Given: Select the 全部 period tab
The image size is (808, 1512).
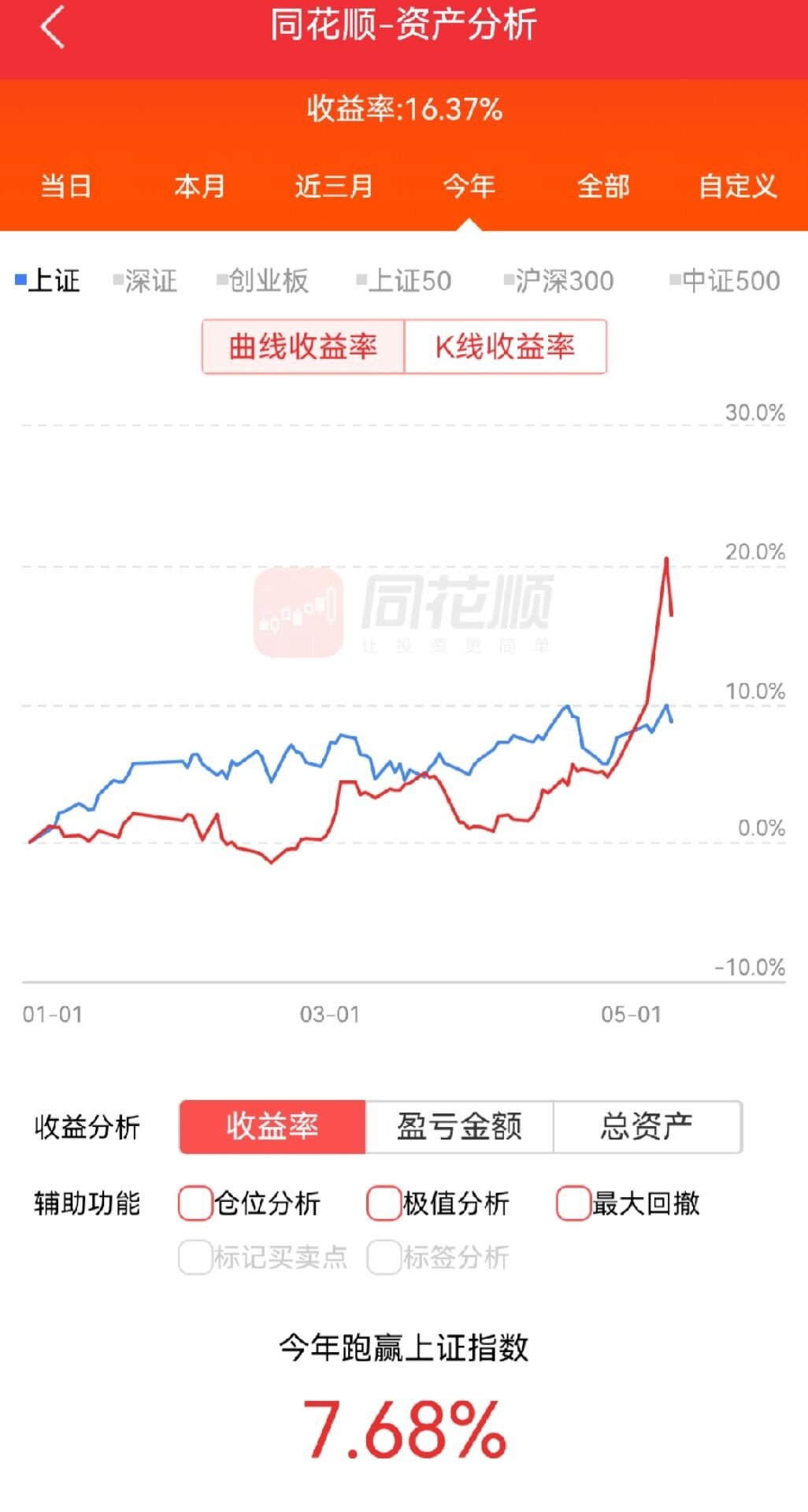Looking at the screenshot, I should [x=603, y=187].
